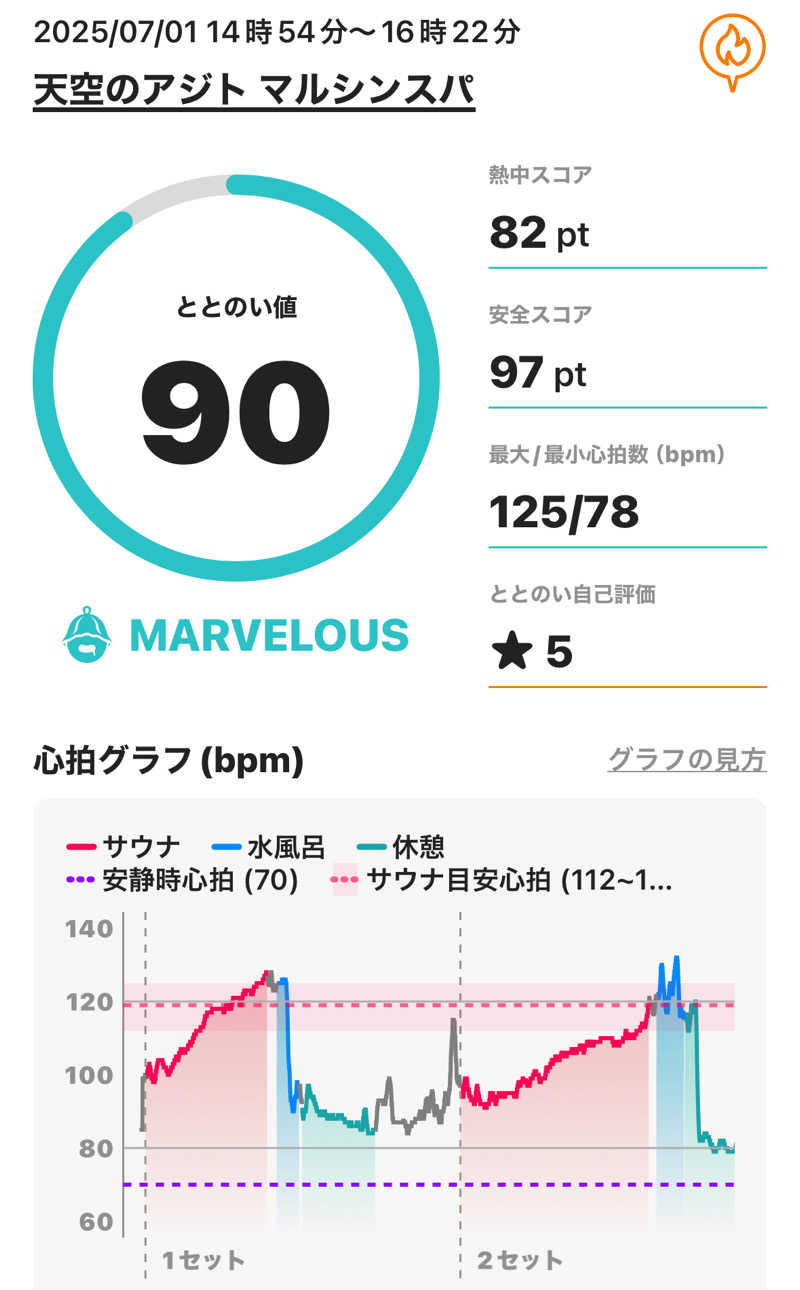
Task: Open the グラフの見方 graph guide link
Action: tap(687, 760)
